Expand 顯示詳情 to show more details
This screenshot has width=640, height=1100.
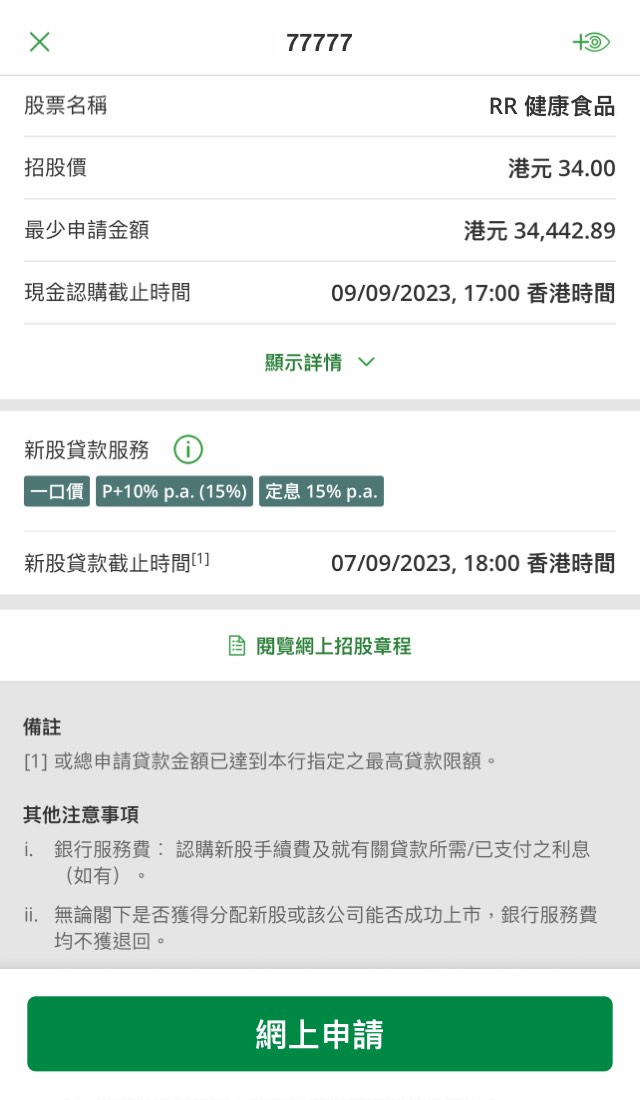[x=320, y=362]
